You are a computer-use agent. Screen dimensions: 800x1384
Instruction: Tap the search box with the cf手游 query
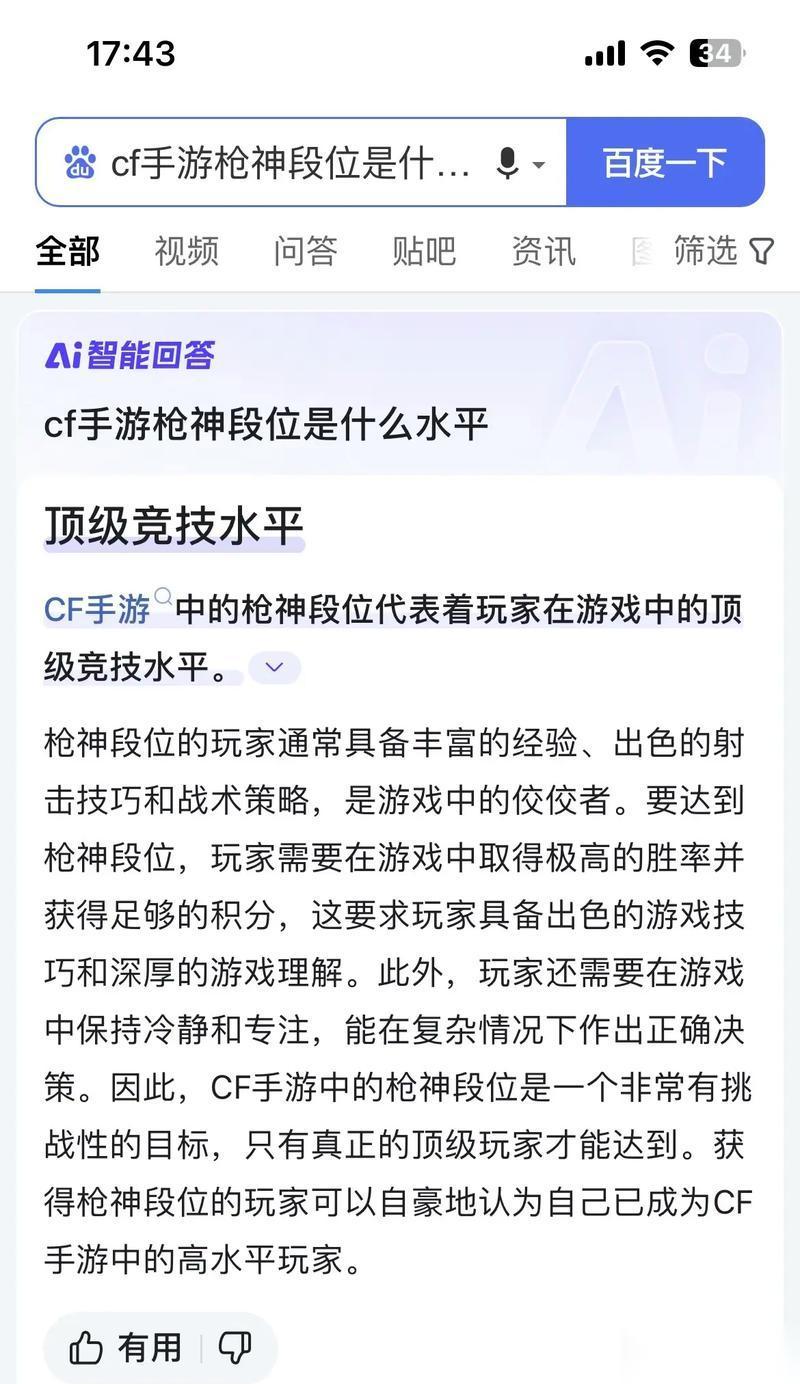[x=290, y=163]
